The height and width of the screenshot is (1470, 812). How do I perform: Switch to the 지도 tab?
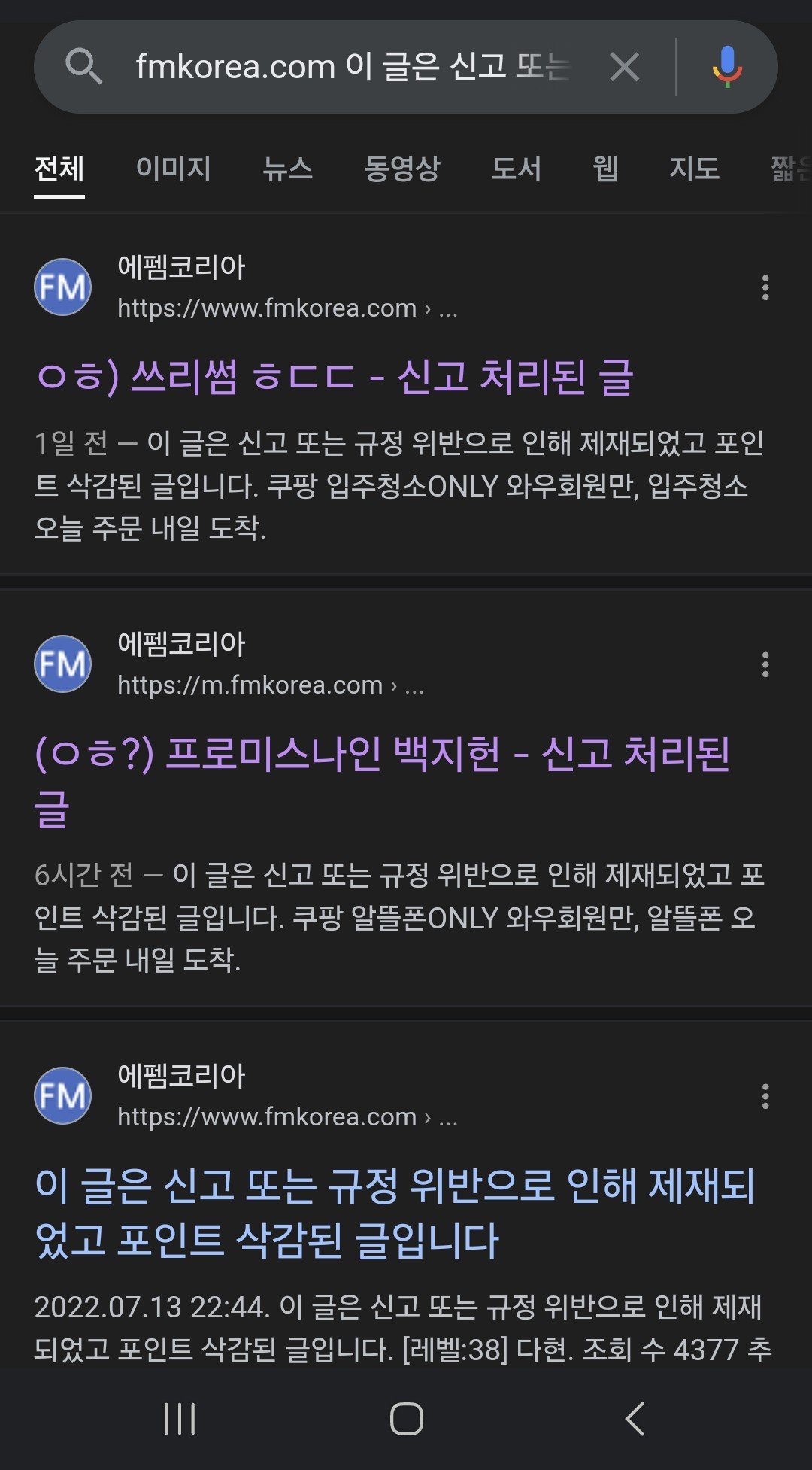[694, 169]
